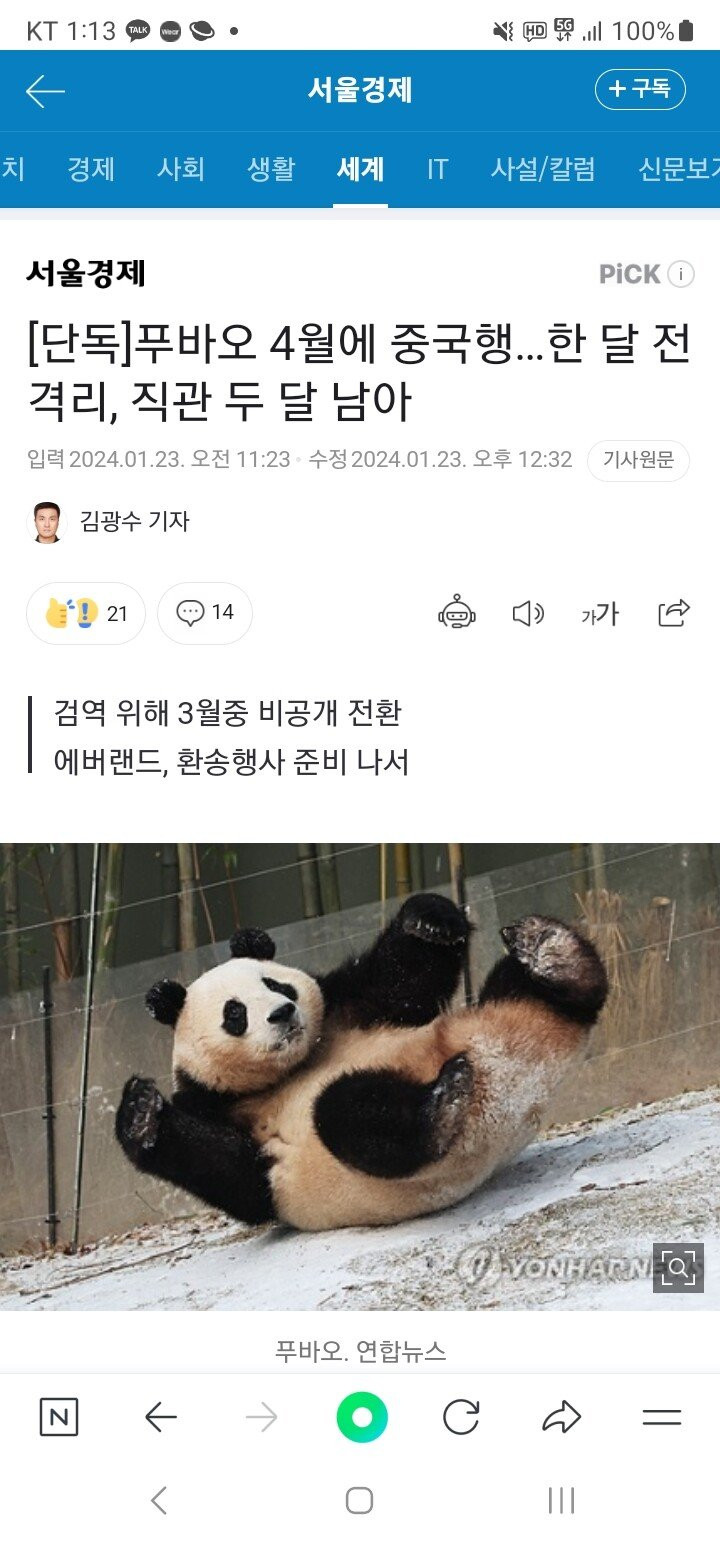Open the AI summary robot icon
Image resolution: width=720 pixels, height=1544 pixels.
click(x=457, y=612)
